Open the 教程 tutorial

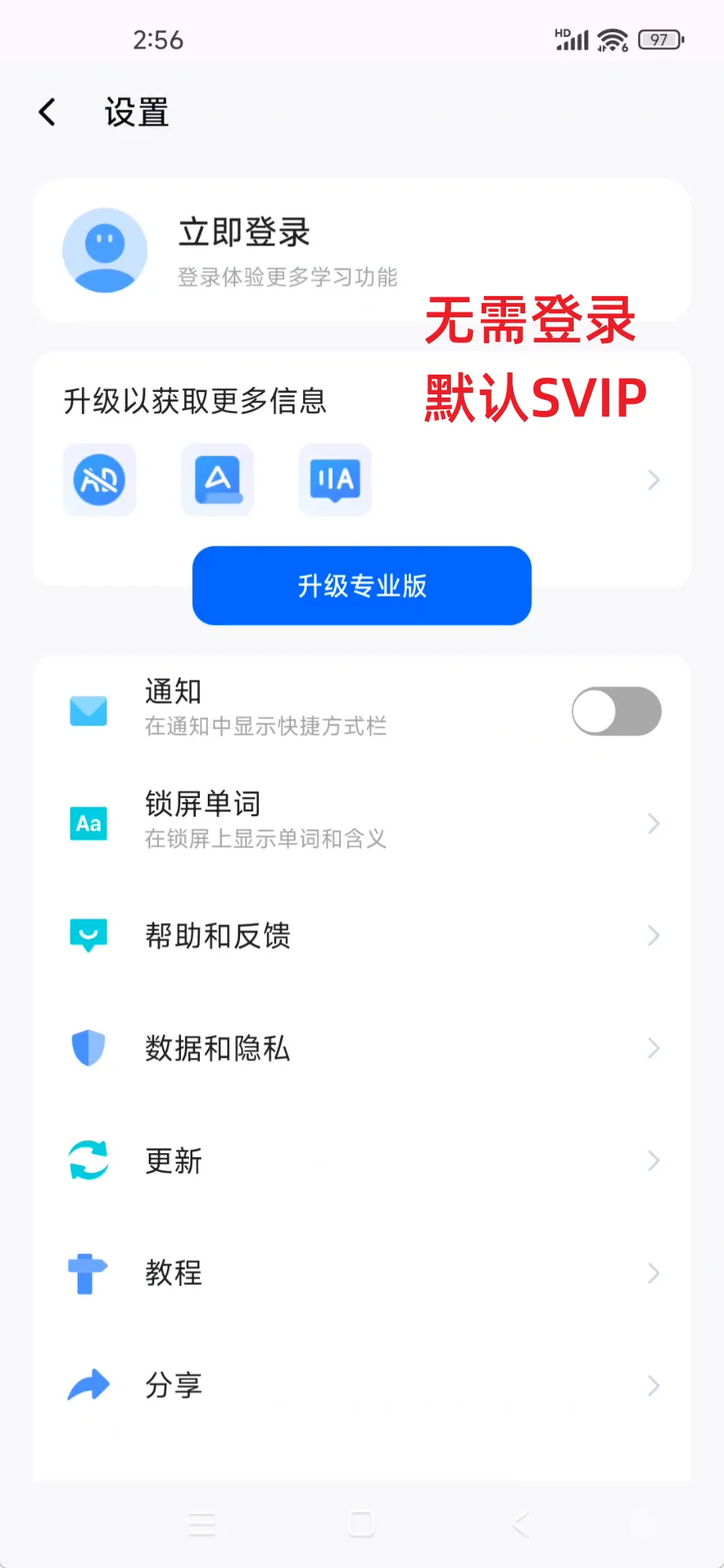[362, 1273]
